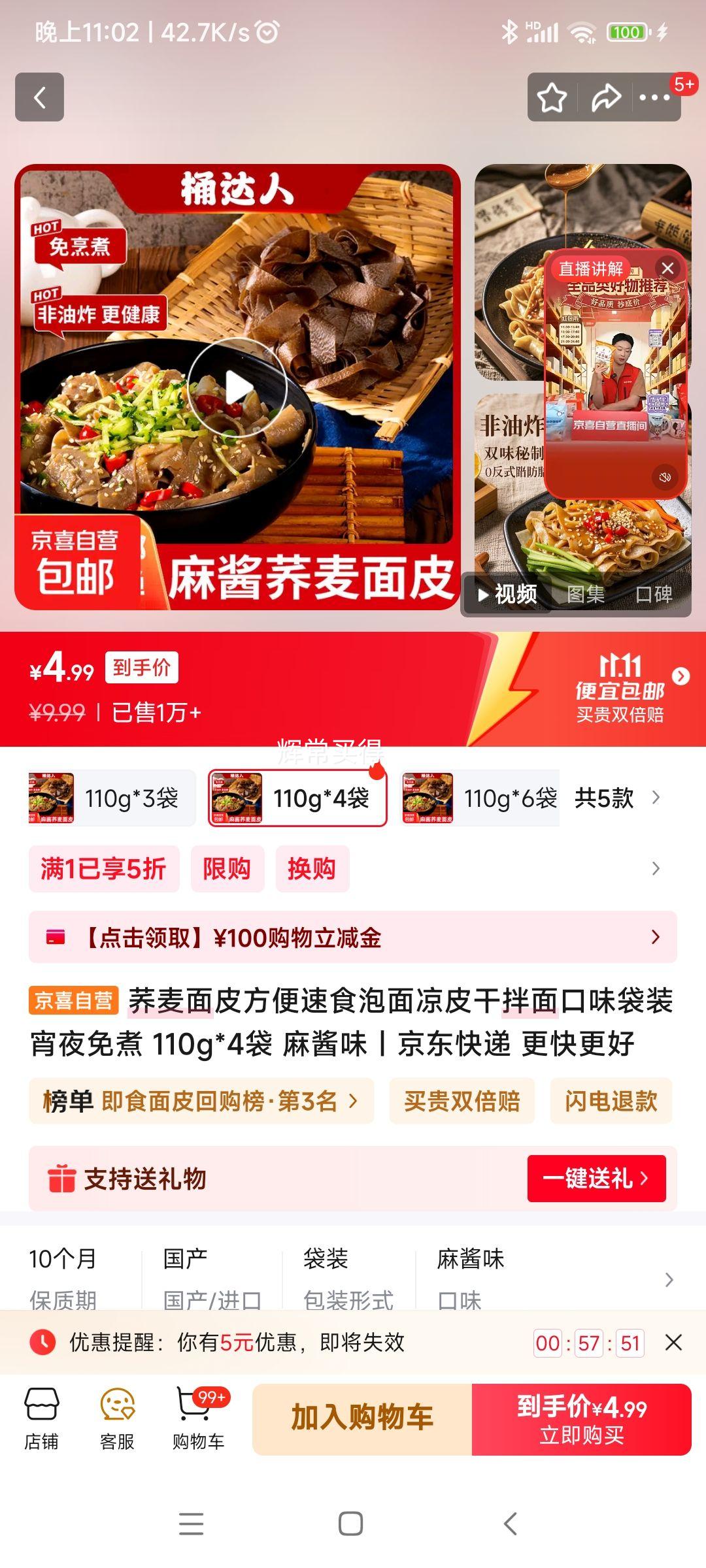Close the 直播讲解 floating window
706x1568 pixels.
click(x=667, y=268)
